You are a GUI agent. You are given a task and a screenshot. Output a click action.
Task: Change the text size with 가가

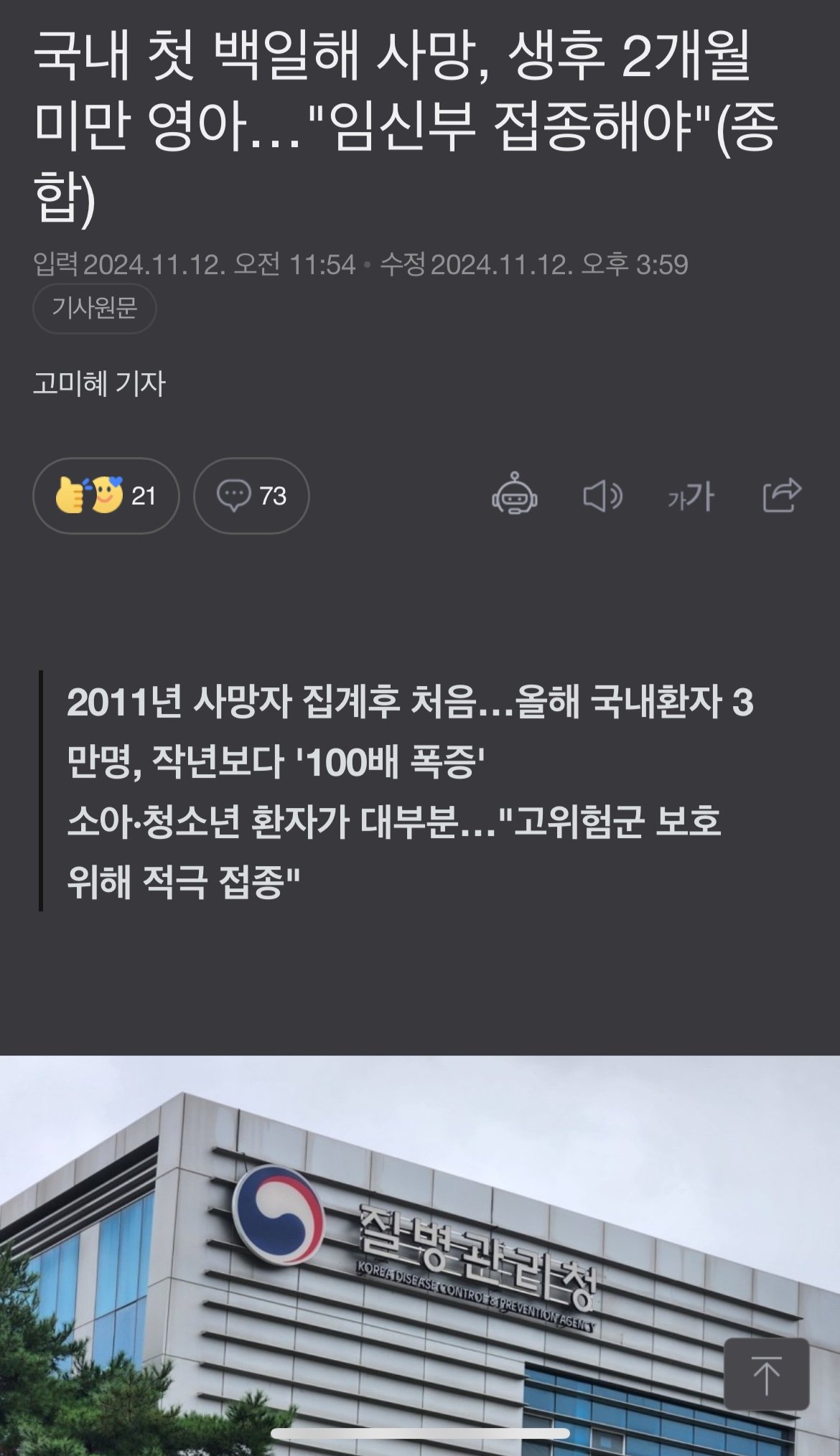tap(691, 496)
